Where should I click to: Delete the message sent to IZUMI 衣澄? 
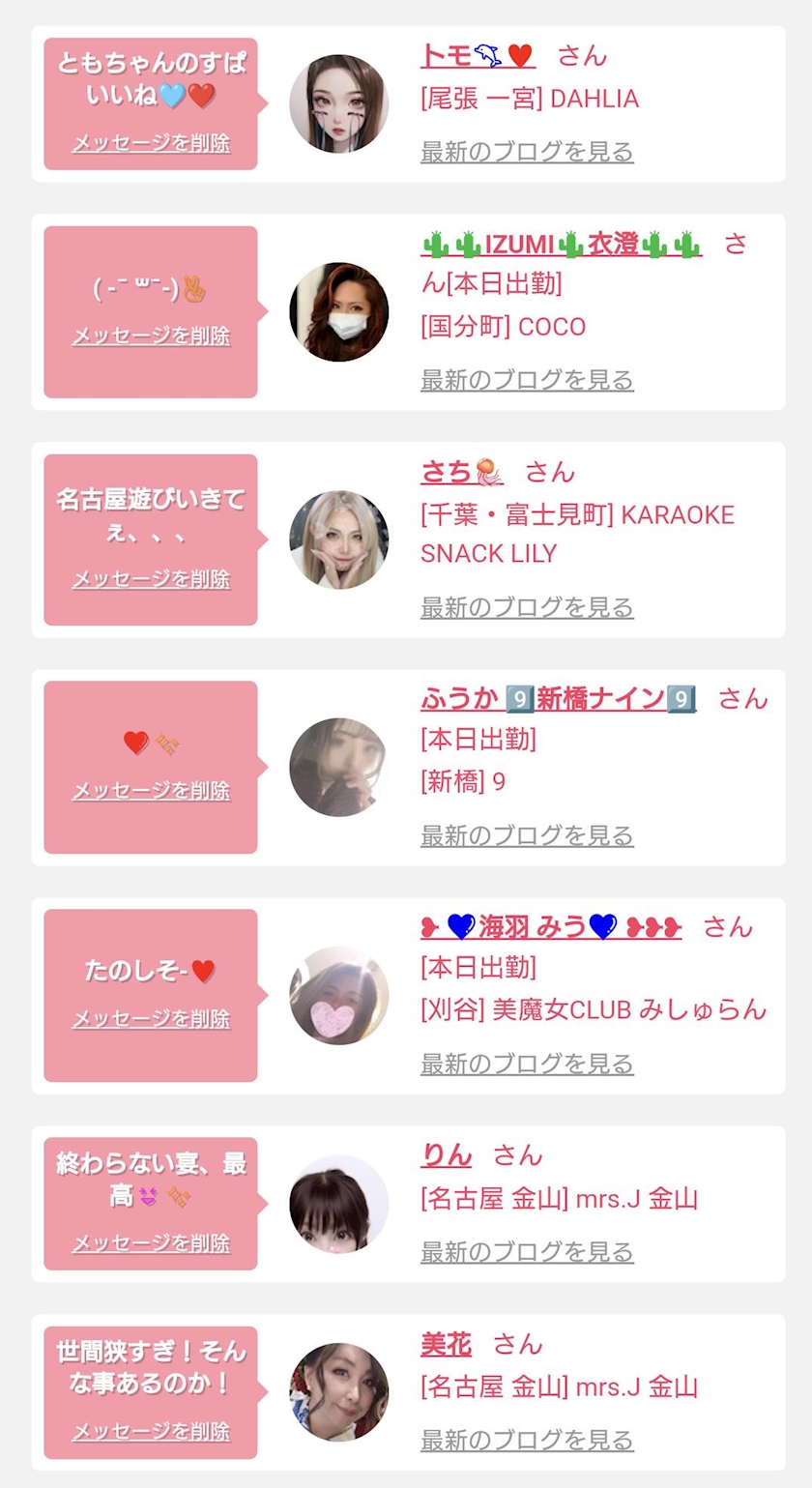click(151, 336)
